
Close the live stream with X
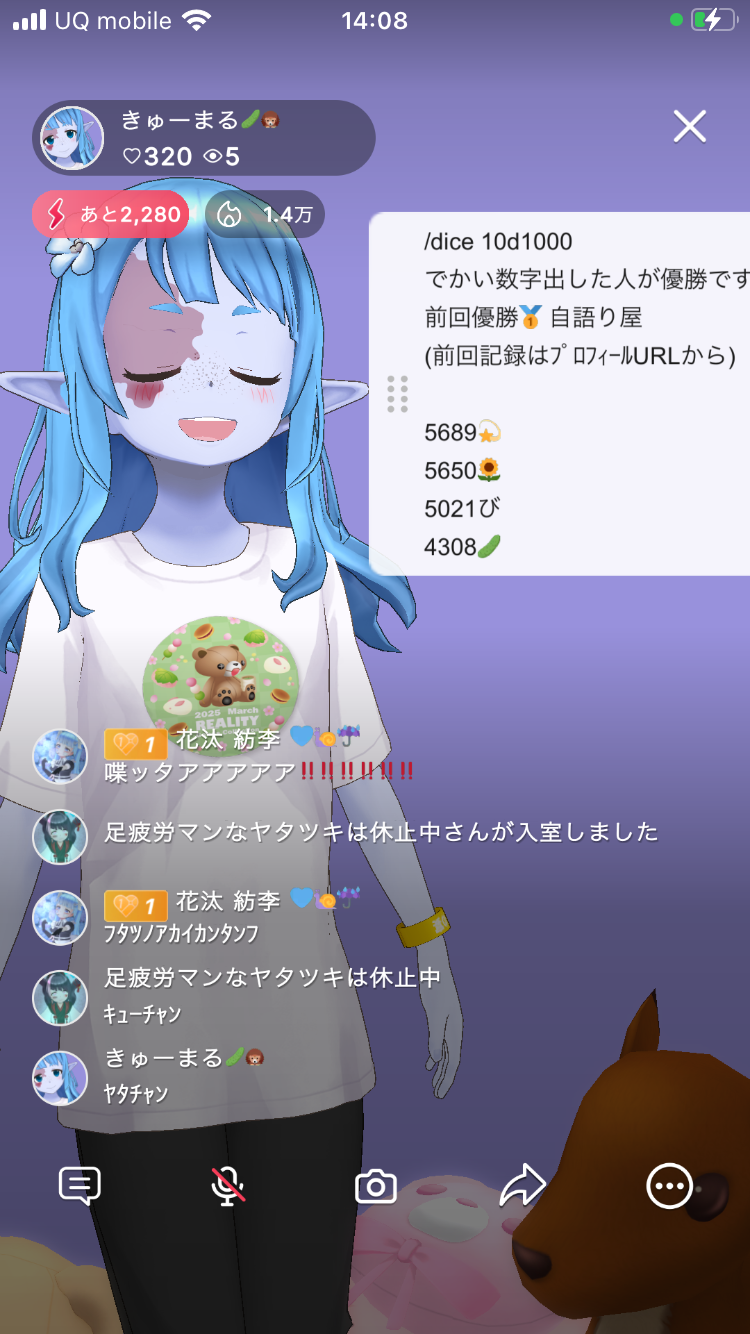pyautogui.click(x=690, y=127)
